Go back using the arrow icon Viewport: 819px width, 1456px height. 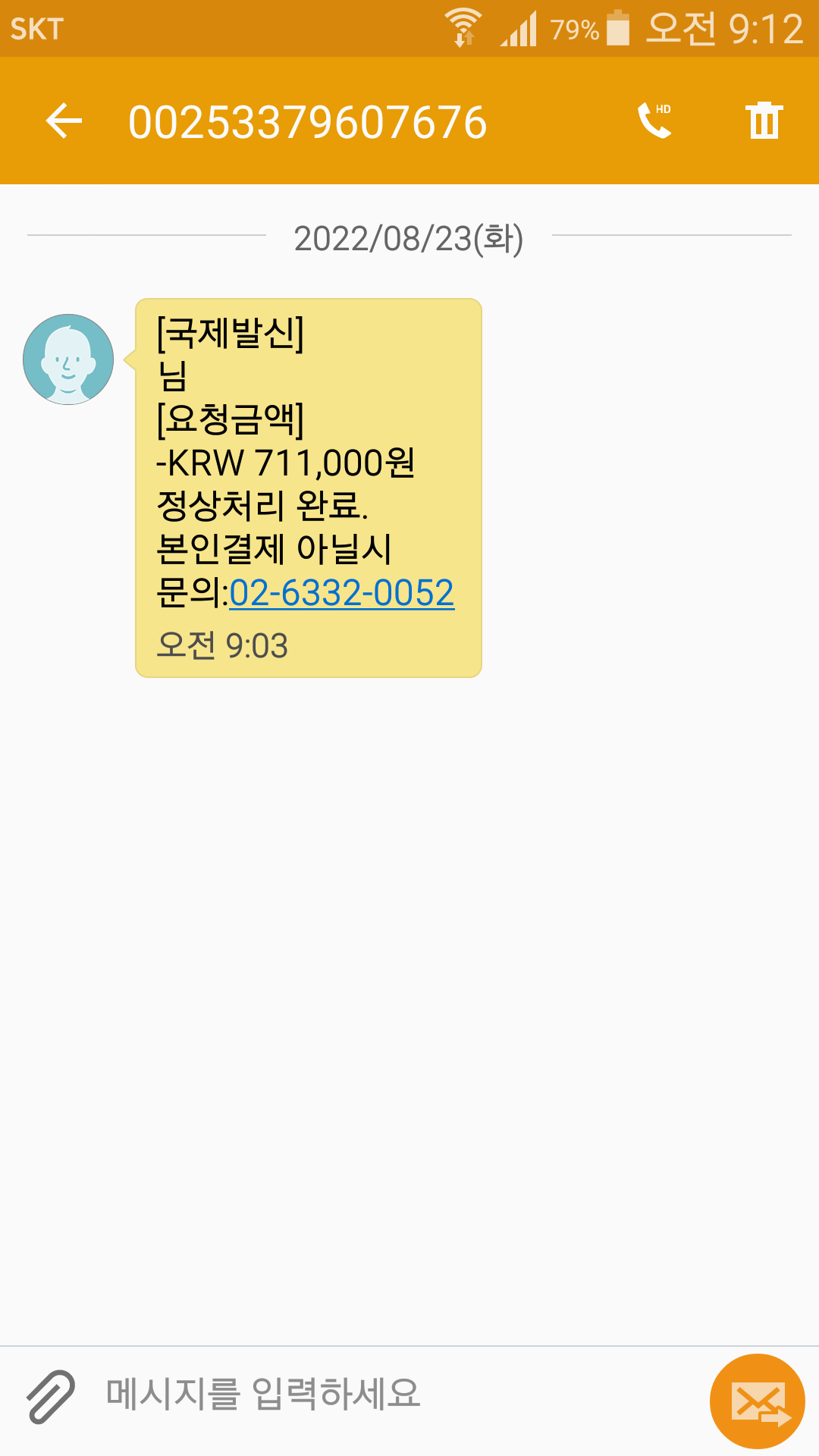click(64, 121)
